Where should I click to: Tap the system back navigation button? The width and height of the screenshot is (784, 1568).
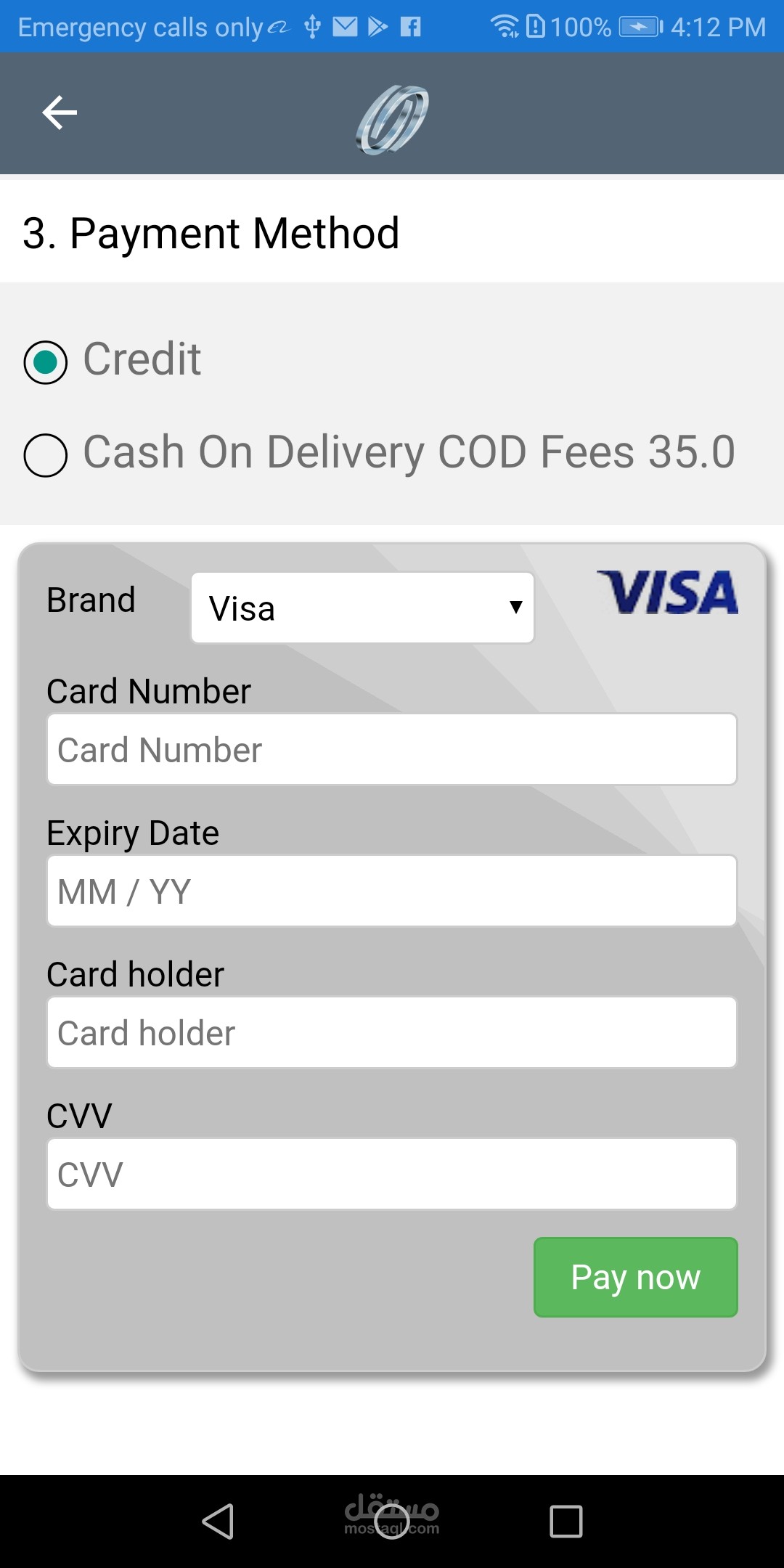click(x=218, y=1522)
